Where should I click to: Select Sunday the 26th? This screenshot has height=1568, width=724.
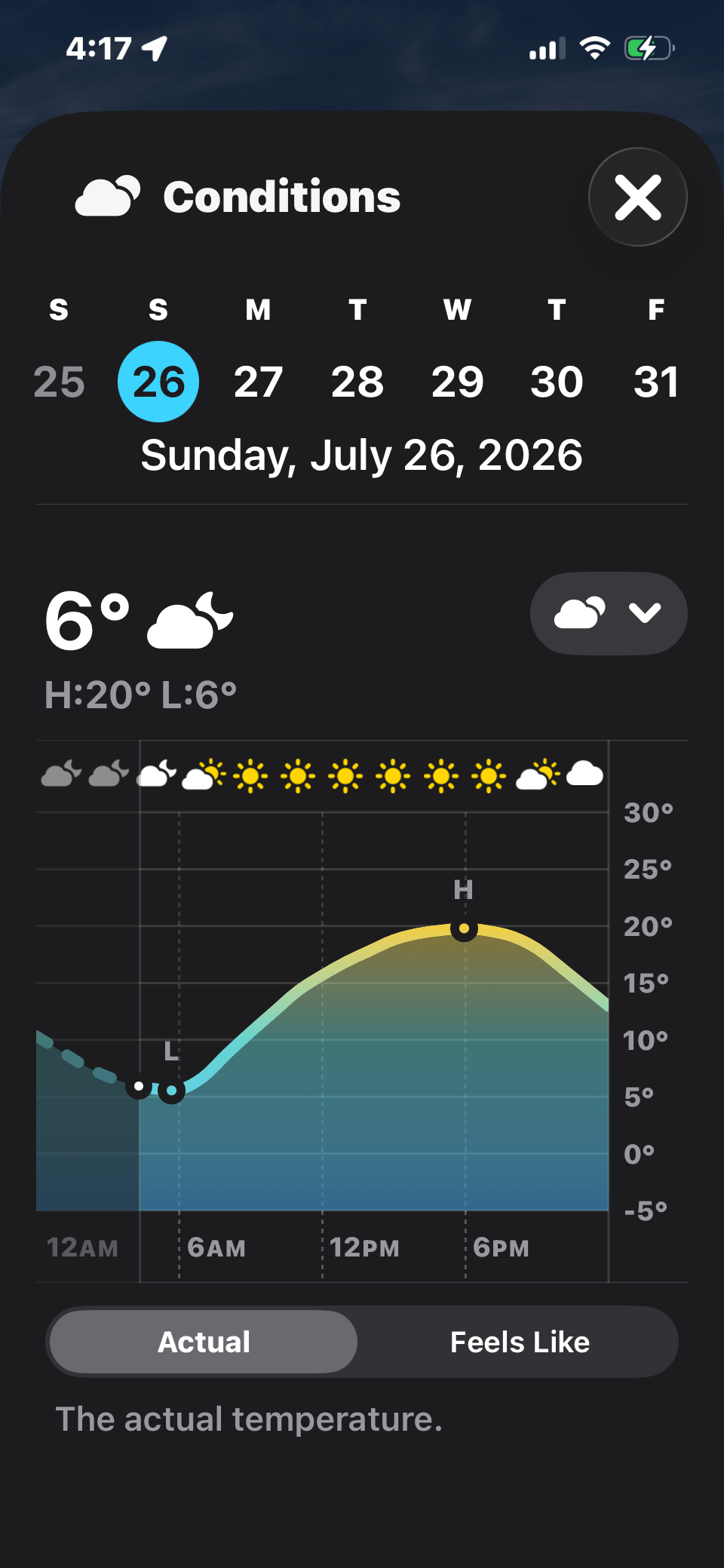[158, 382]
